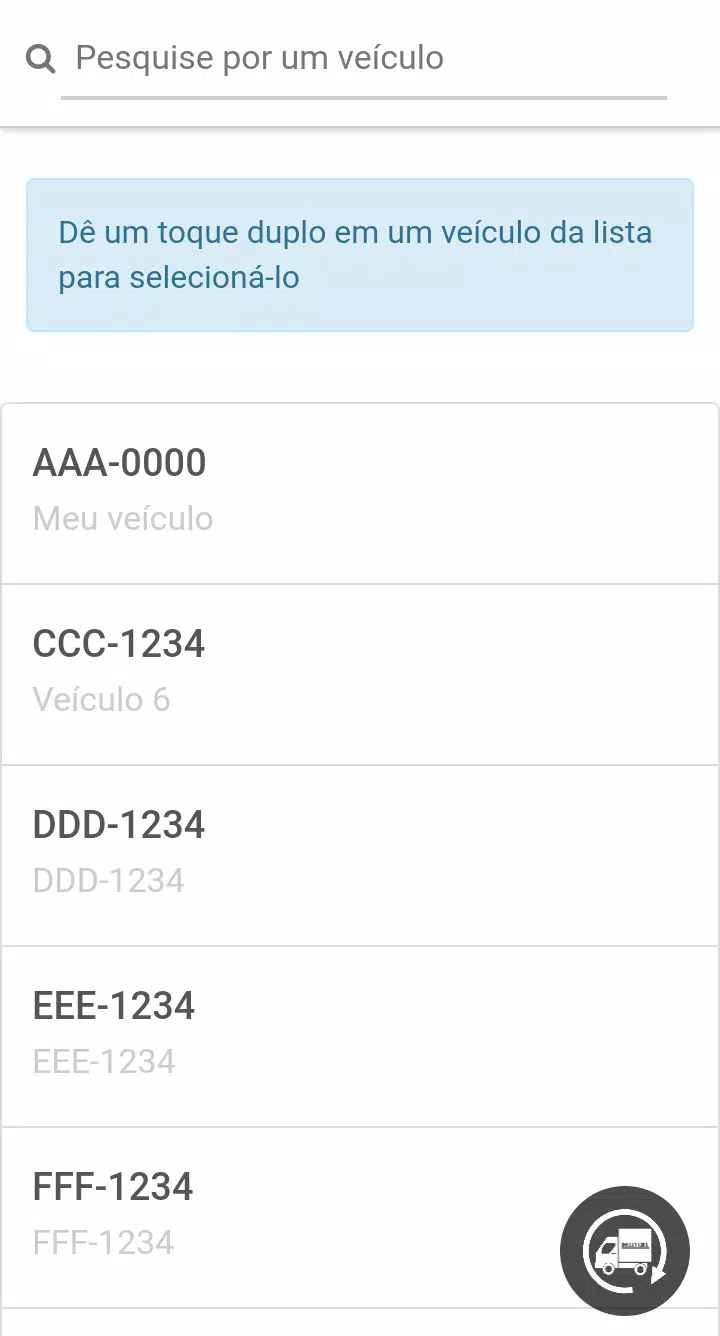Tap the FFF-1234 vehicle entry
720x1336 pixels.
tap(360, 1213)
